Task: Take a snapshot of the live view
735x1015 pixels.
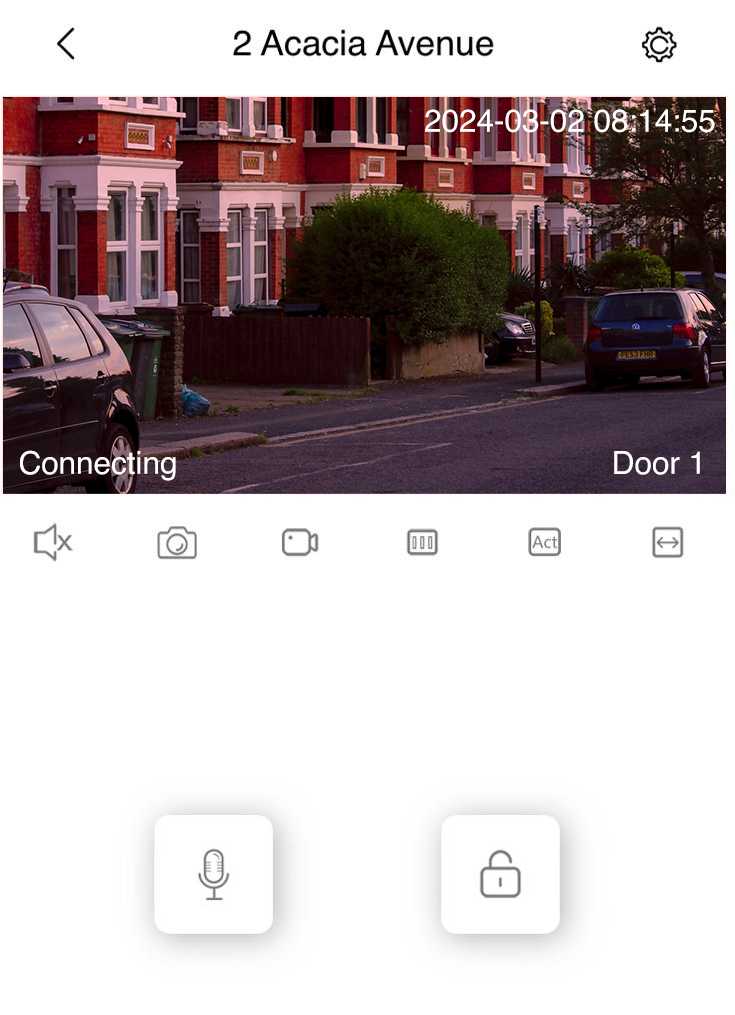Action: tap(177, 543)
